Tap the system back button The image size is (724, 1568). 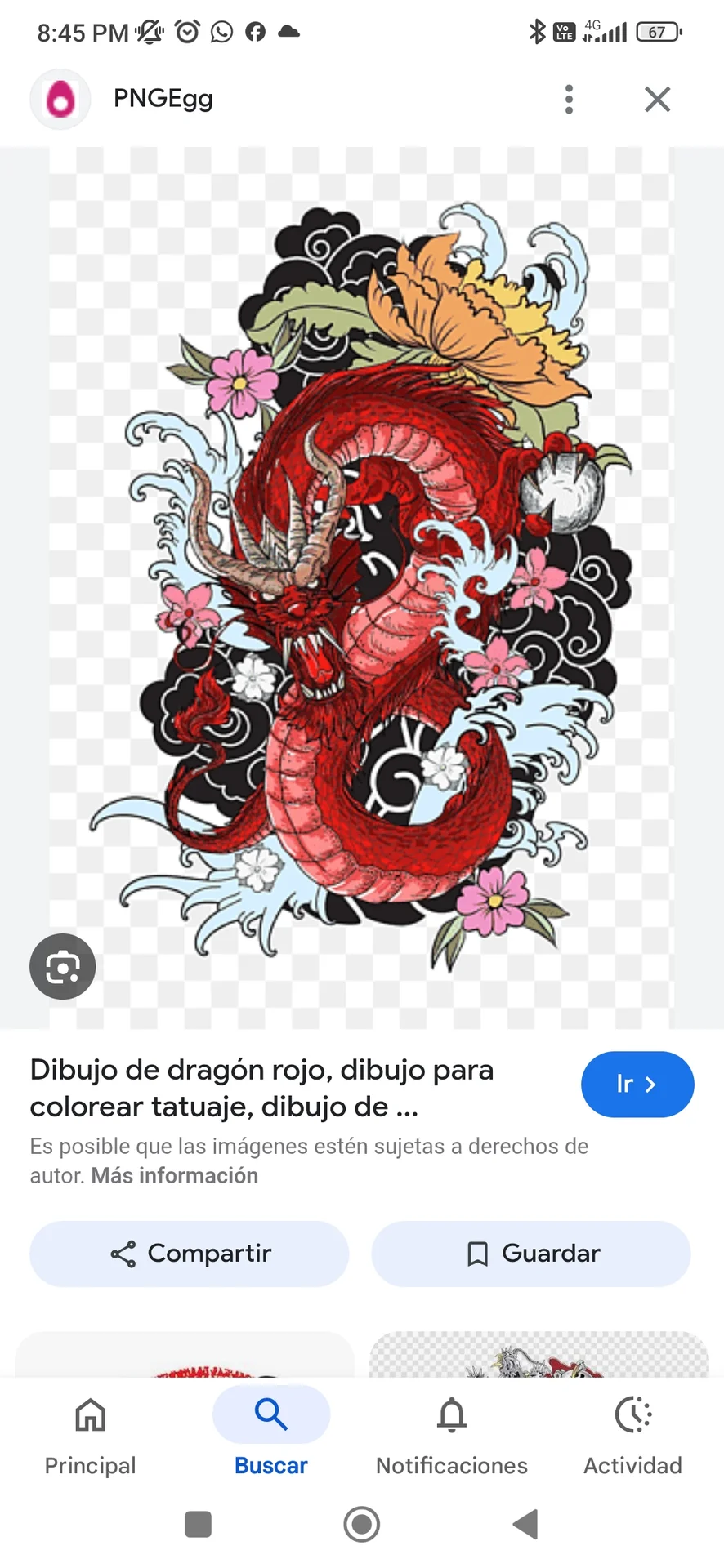(525, 1524)
